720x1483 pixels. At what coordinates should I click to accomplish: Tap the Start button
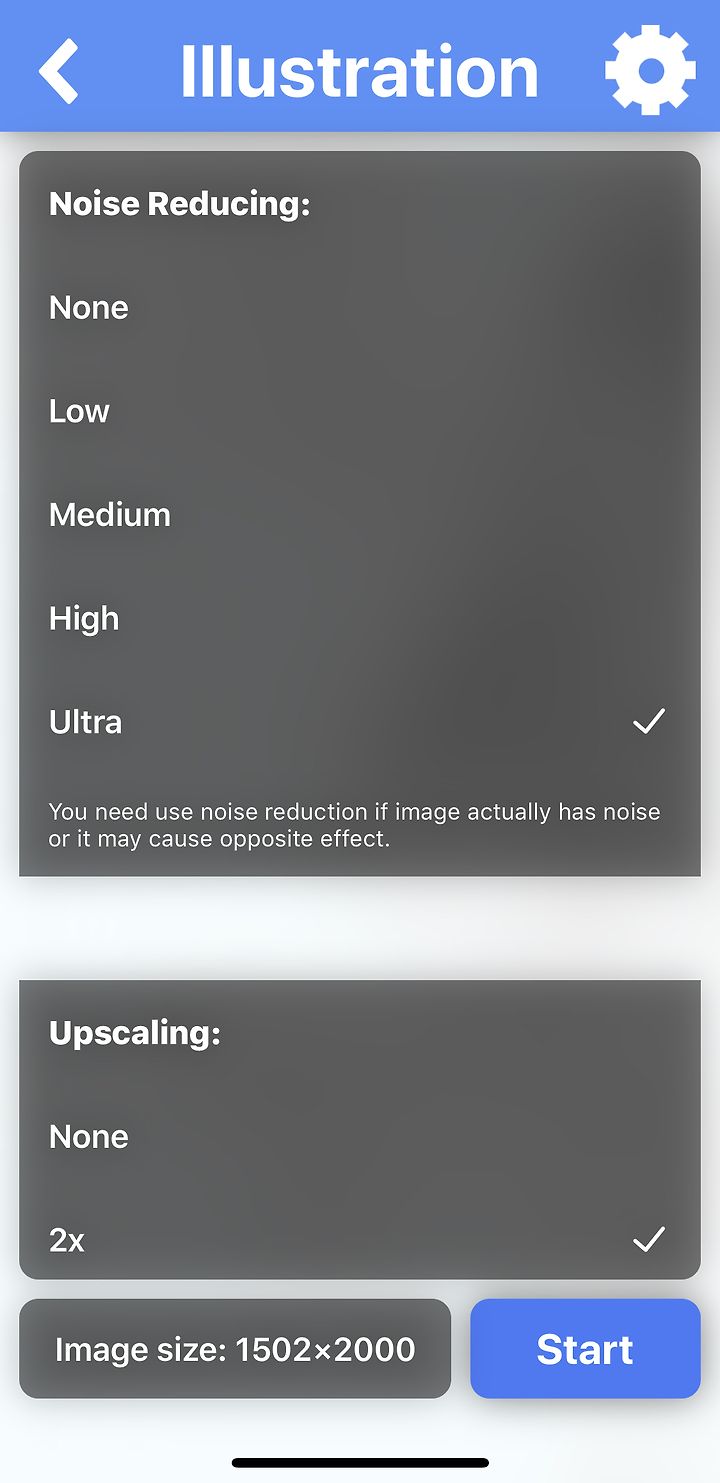pos(585,1349)
